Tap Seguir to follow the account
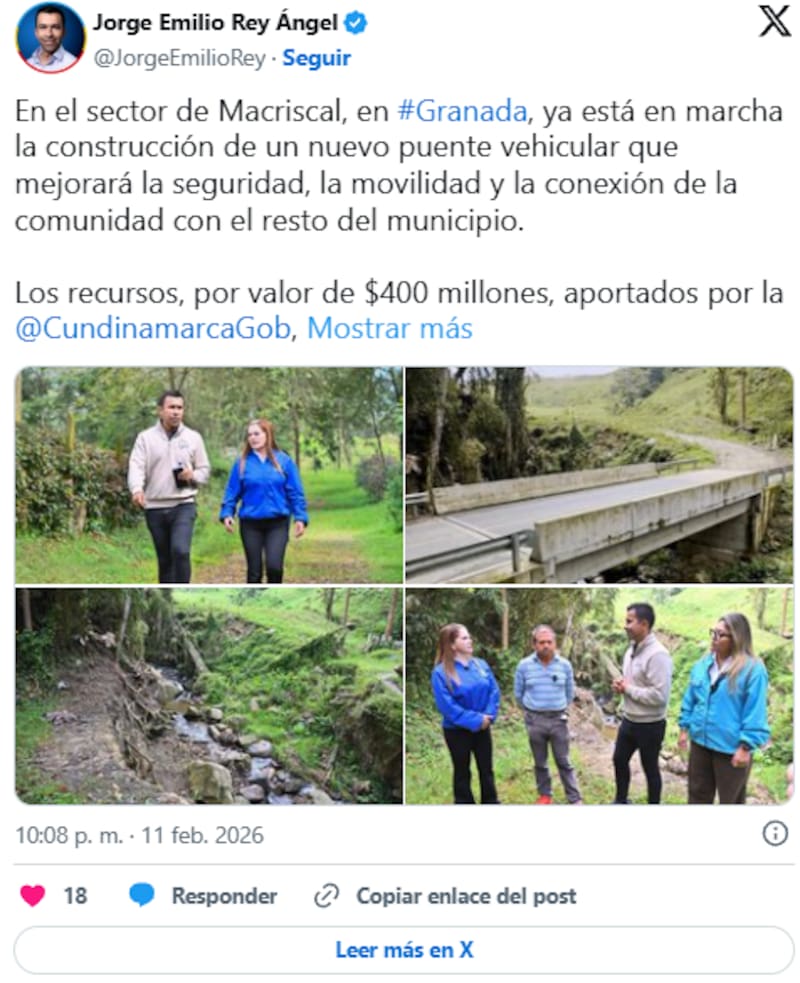Image resolution: width=800 pixels, height=983 pixels. [316, 58]
